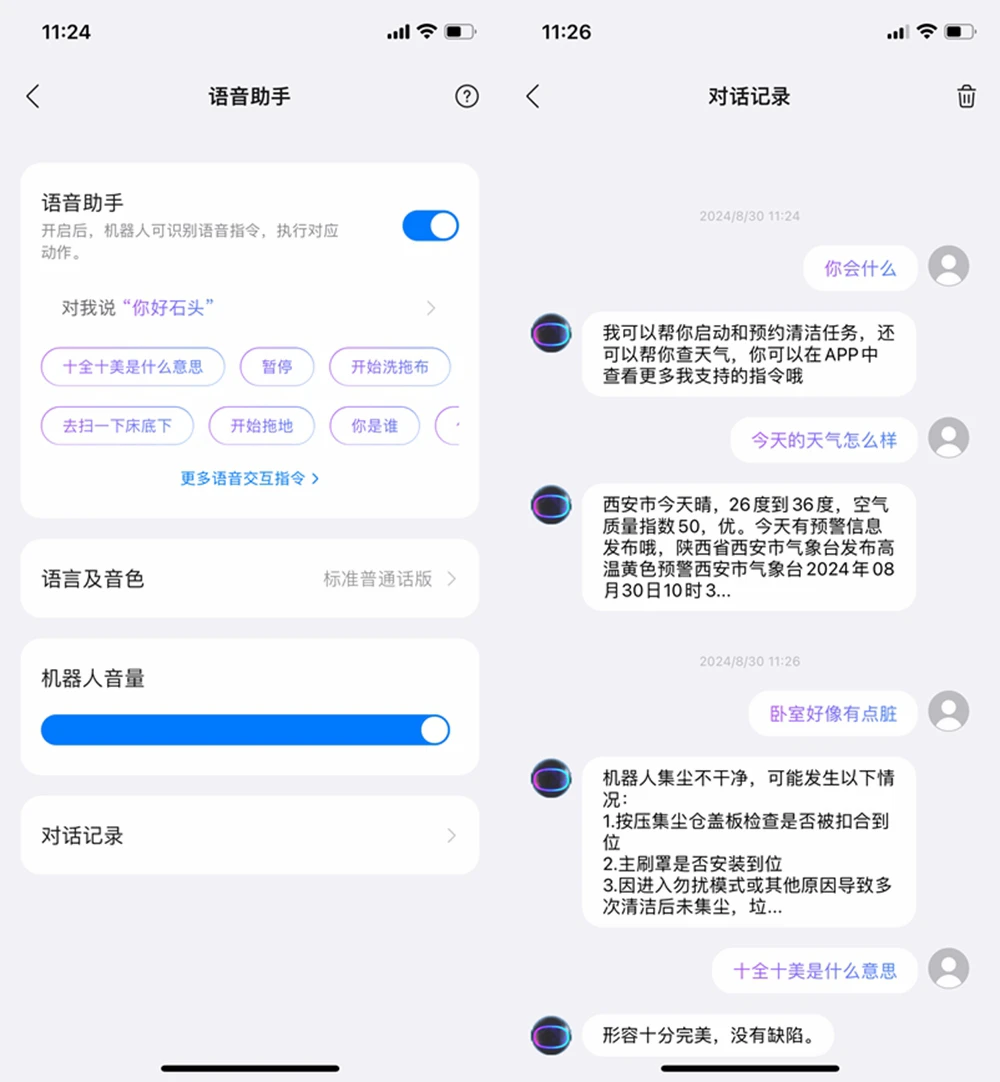Go back from the 语音助手 page
Image resolution: width=1000 pixels, height=1082 pixels.
point(33,96)
